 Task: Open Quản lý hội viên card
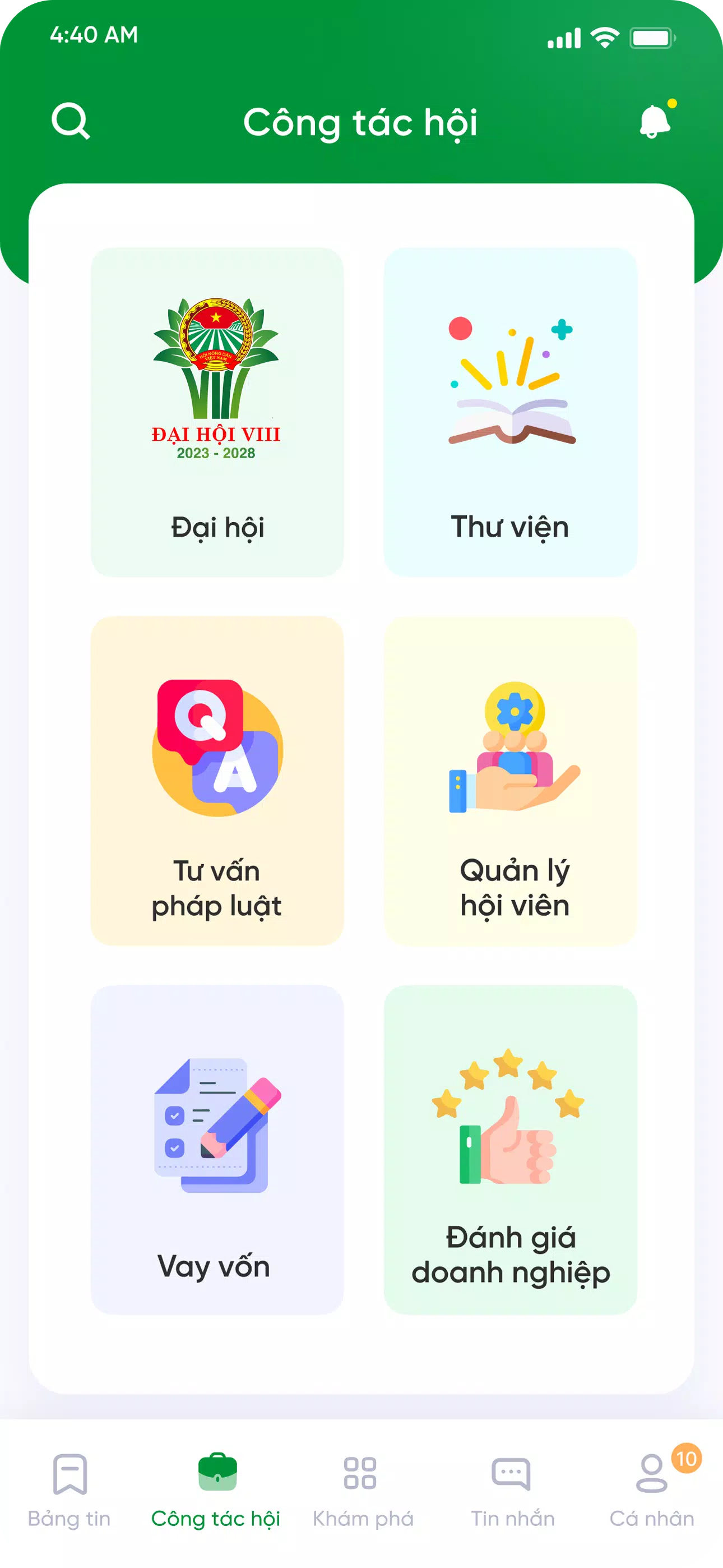[x=510, y=780]
